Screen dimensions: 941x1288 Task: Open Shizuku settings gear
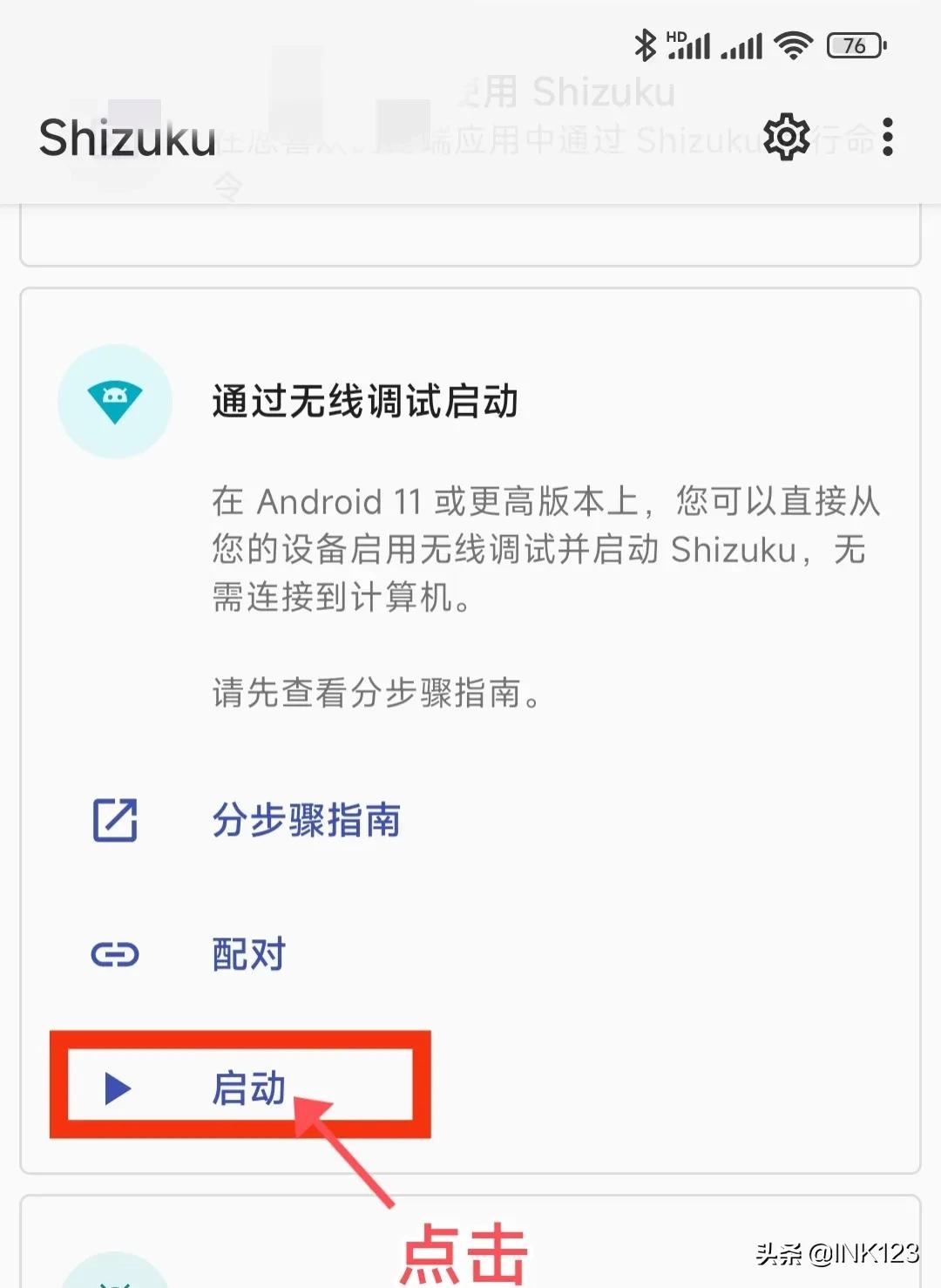click(786, 137)
